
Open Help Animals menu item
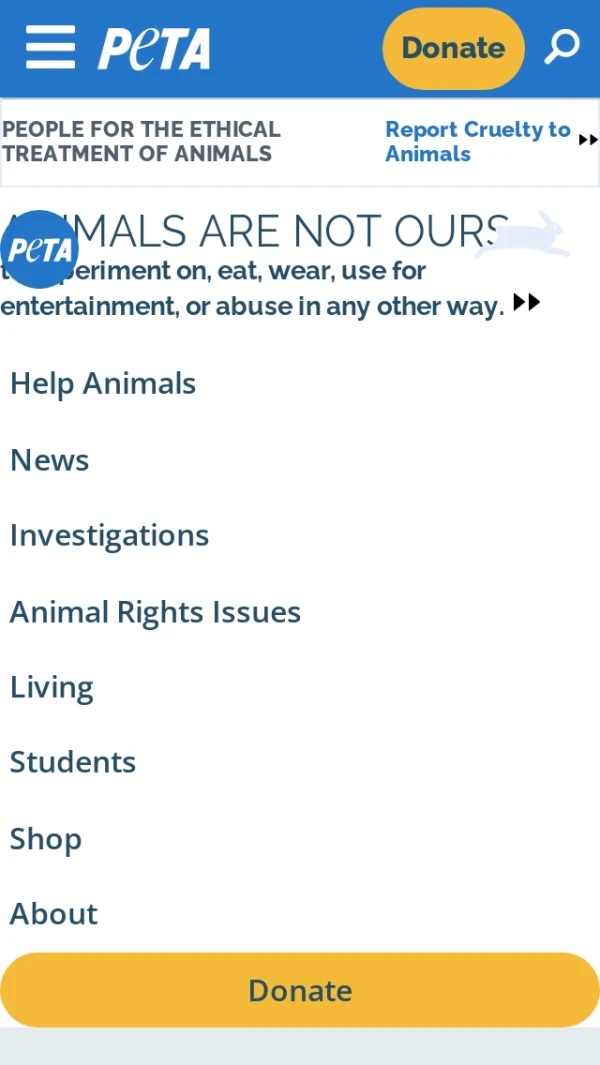pyautogui.click(x=103, y=384)
